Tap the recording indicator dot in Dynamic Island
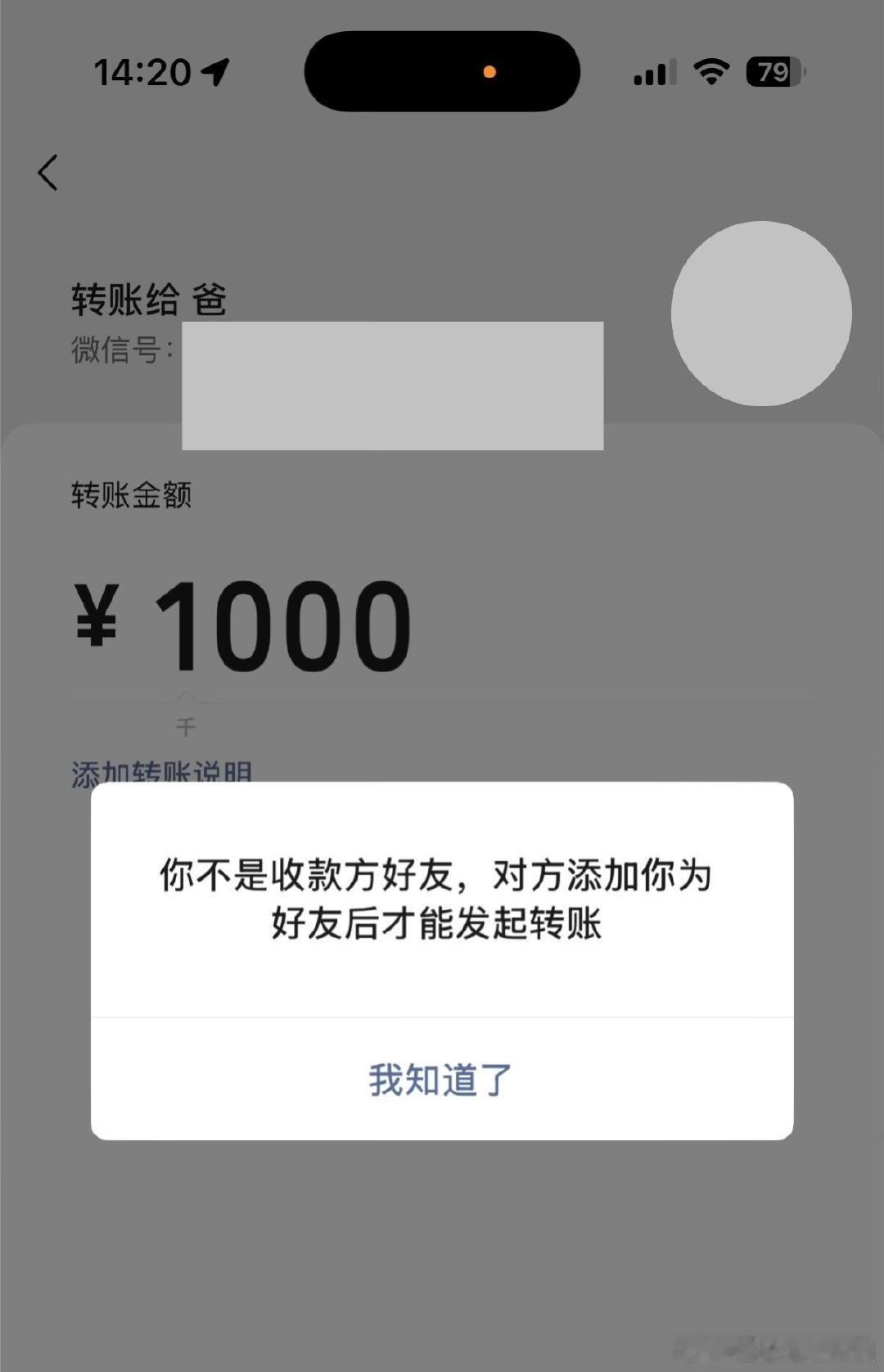The height and width of the screenshot is (1372, 884). (x=490, y=71)
